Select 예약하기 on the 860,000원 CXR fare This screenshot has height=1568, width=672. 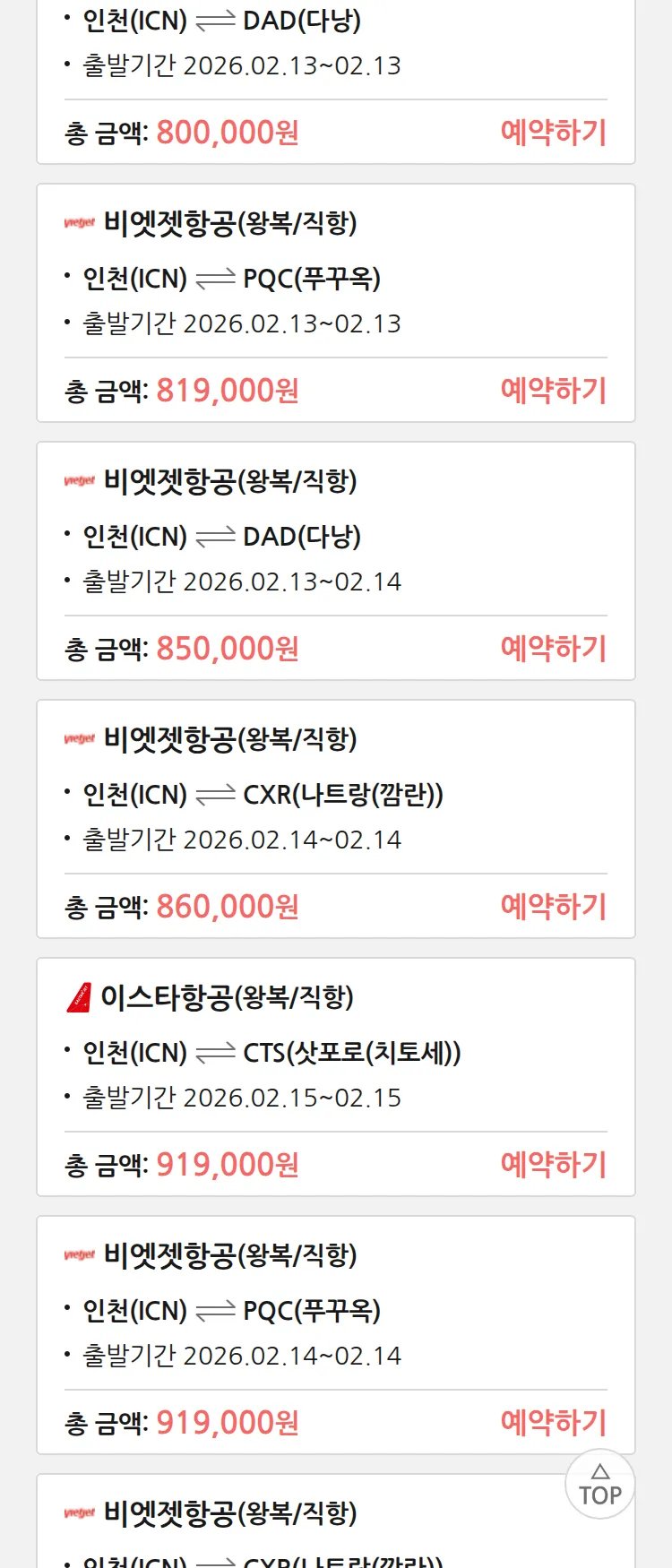[553, 907]
